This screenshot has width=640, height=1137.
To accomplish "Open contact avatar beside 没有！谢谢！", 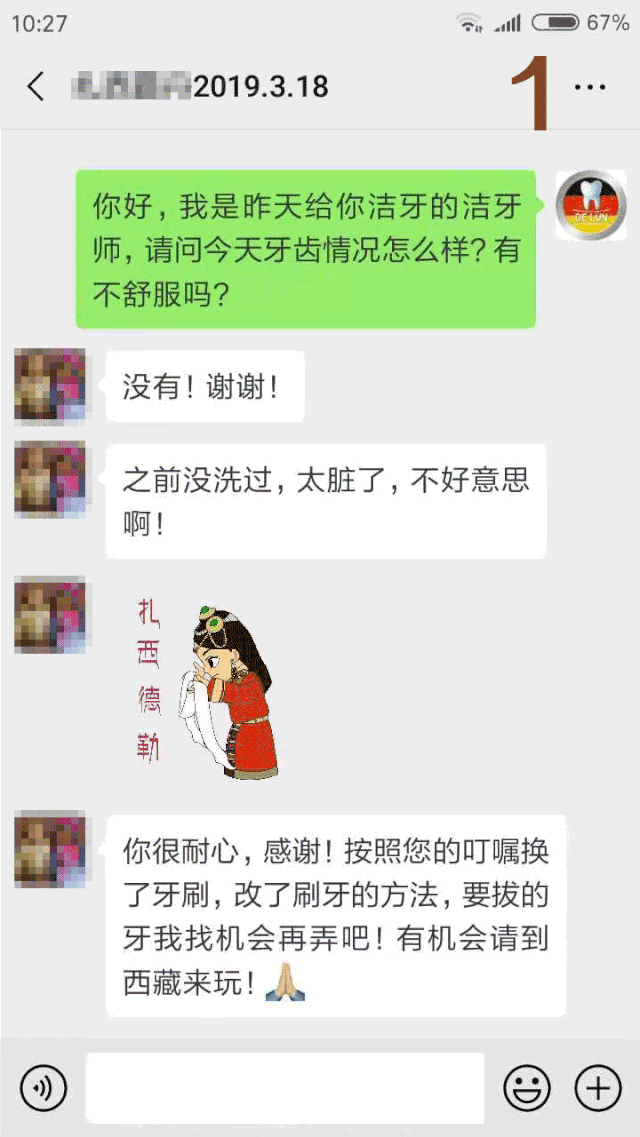I will pyautogui.click(x=50, y=384).
